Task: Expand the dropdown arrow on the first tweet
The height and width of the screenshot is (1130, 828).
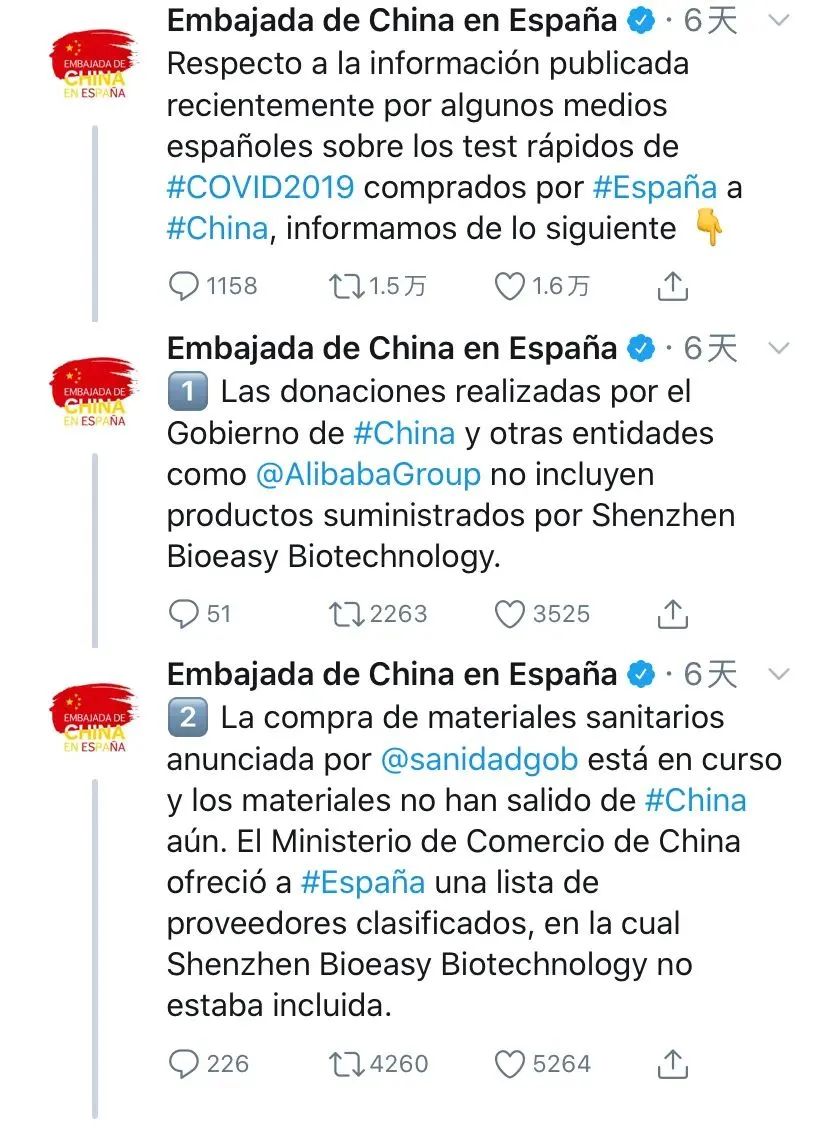Action: [x=777, y=20]
